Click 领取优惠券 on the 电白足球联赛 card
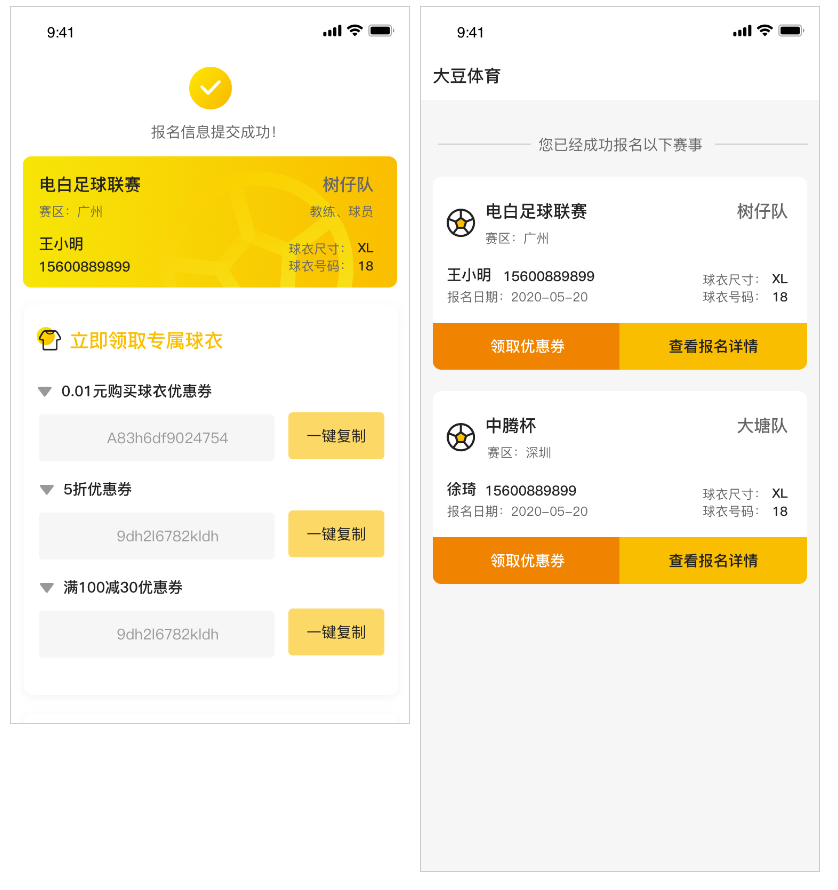Screen dimensions: 838x890 (x=525, y=345)
